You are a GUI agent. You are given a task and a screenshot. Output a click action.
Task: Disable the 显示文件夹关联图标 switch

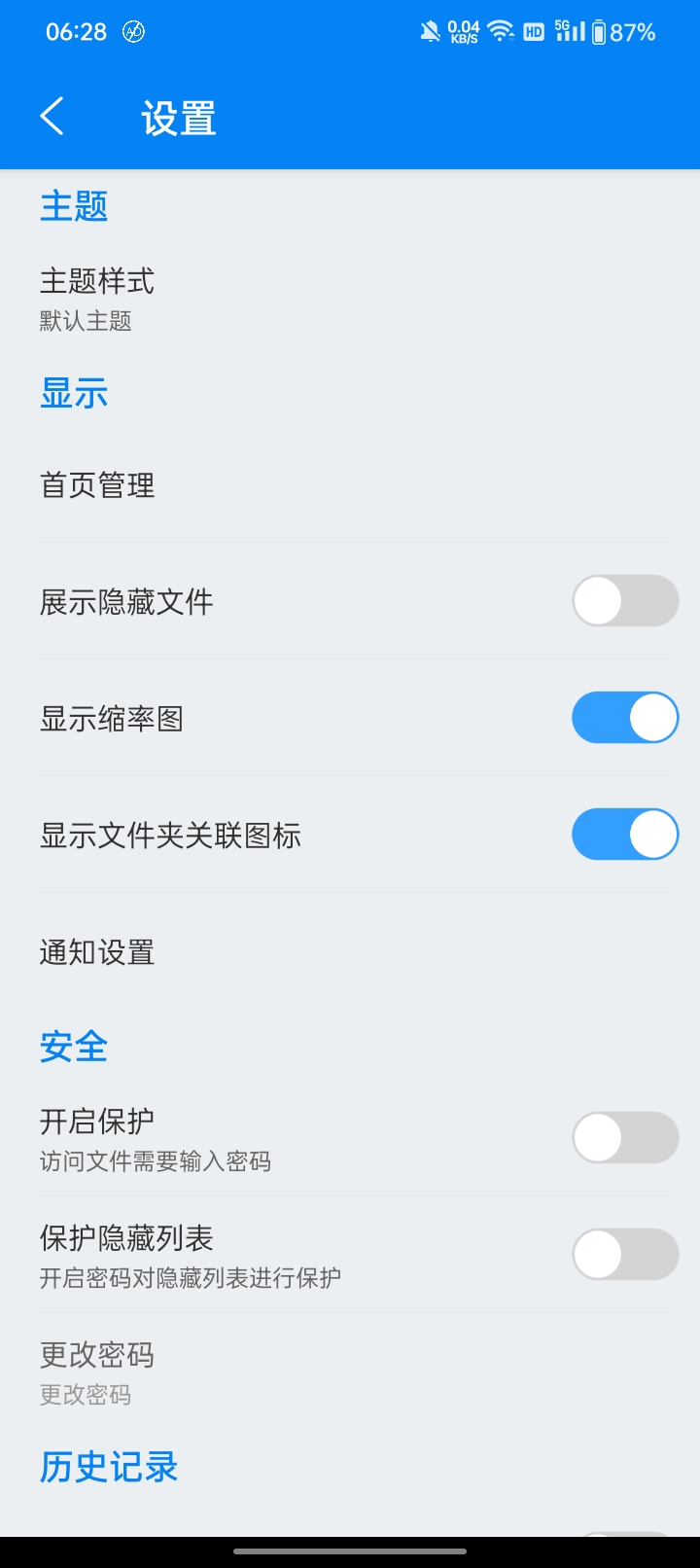pyautogui.click(x=625, y=835)
